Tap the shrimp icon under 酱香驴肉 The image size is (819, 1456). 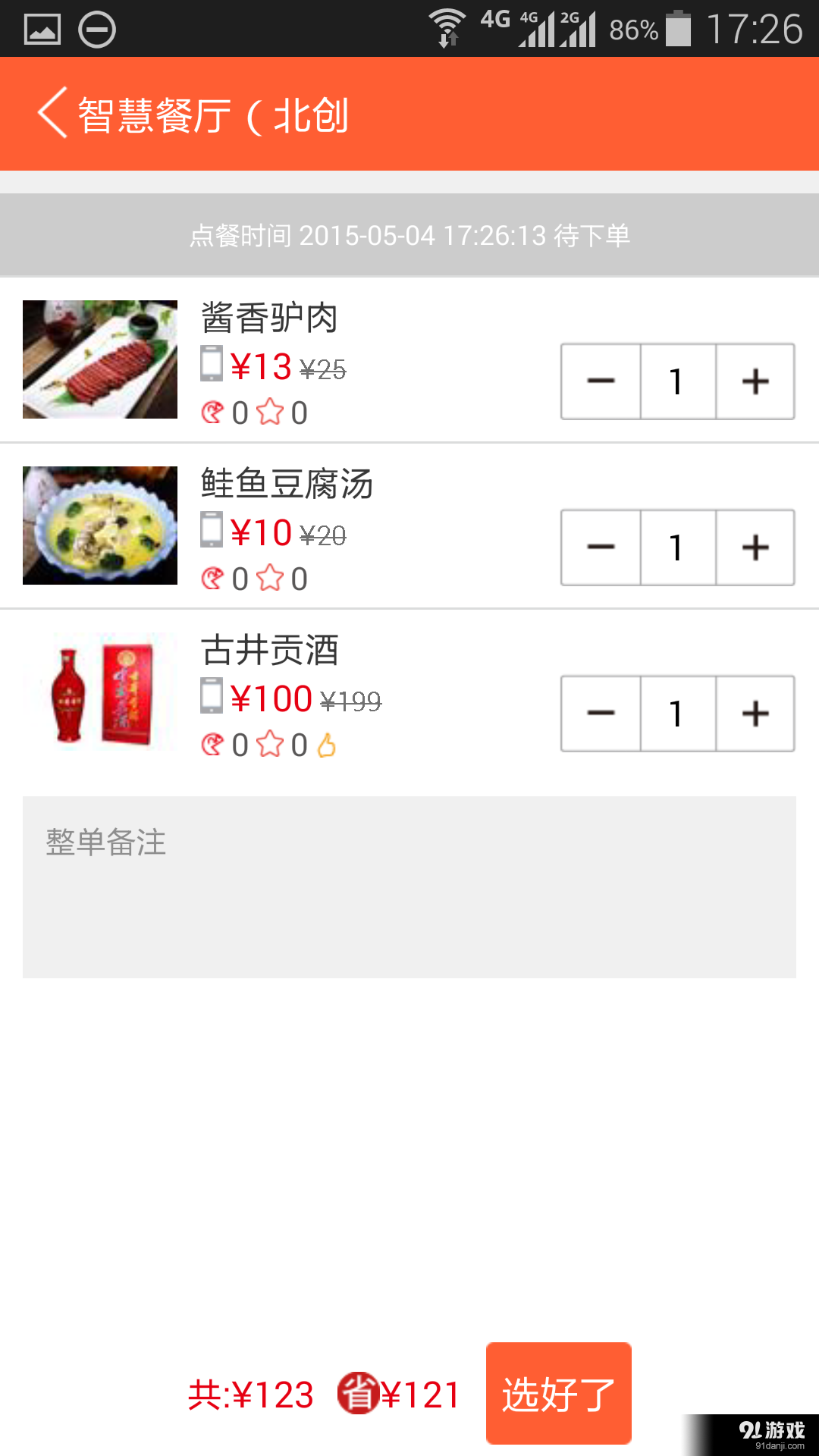click(x=214, y=412)
